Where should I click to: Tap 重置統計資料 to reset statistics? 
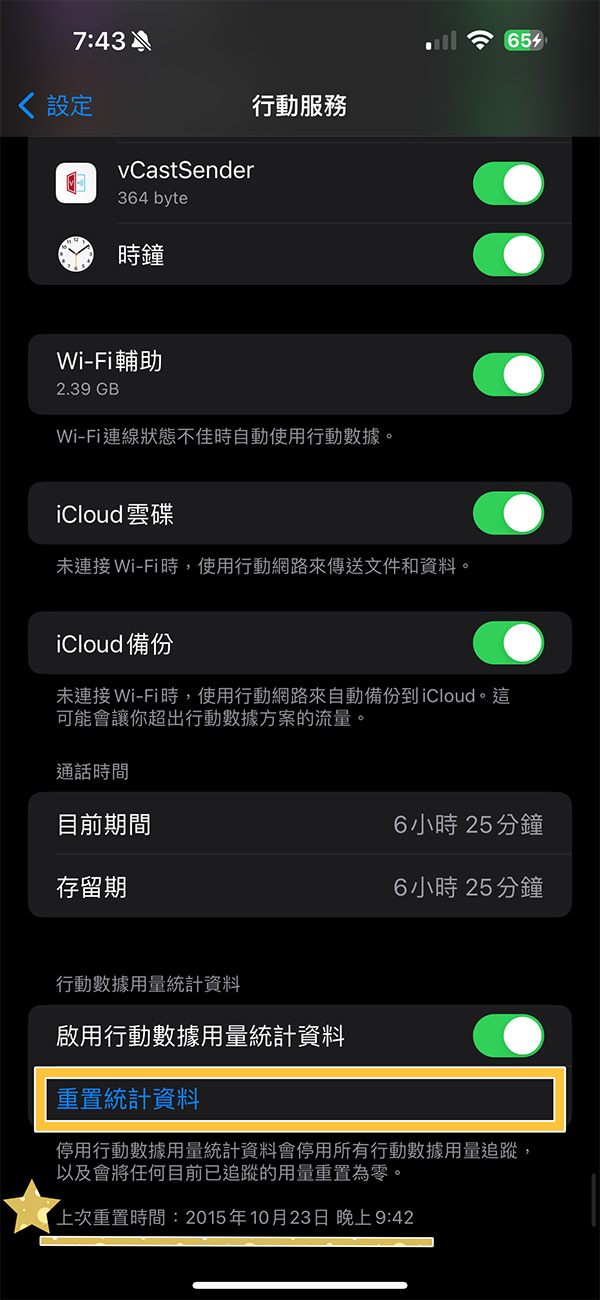click(x=128, y=1099)
